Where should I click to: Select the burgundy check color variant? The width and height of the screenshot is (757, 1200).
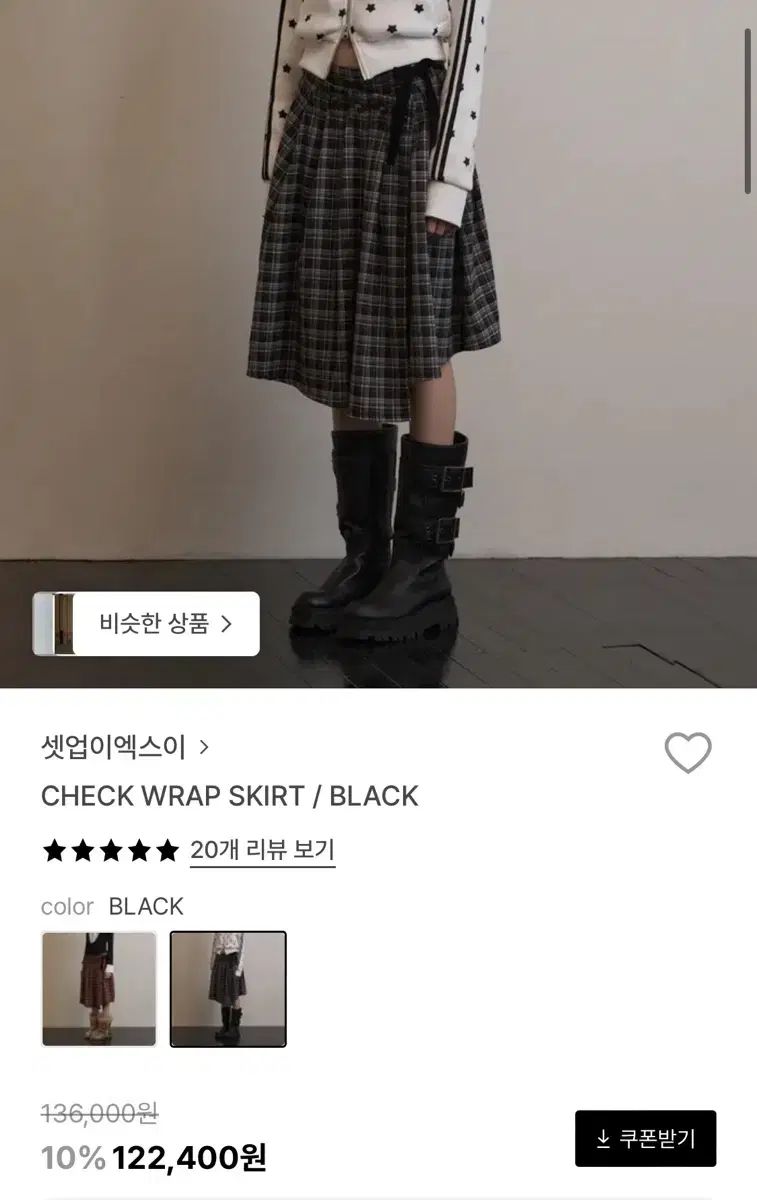[x=98, y=990]
